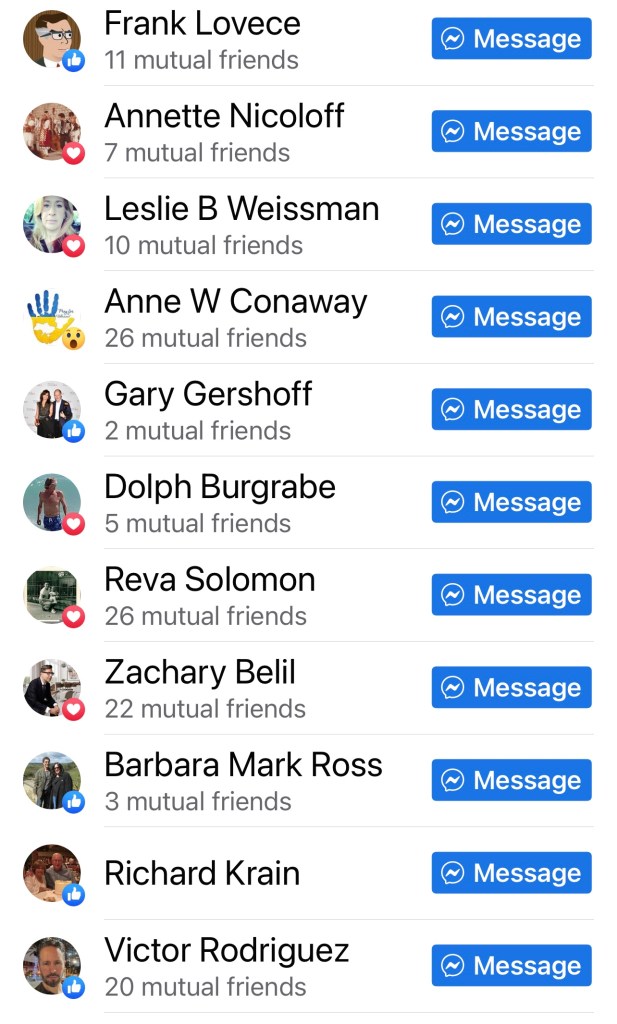
Task: Message Anne W Conaway
Action: 511,317
